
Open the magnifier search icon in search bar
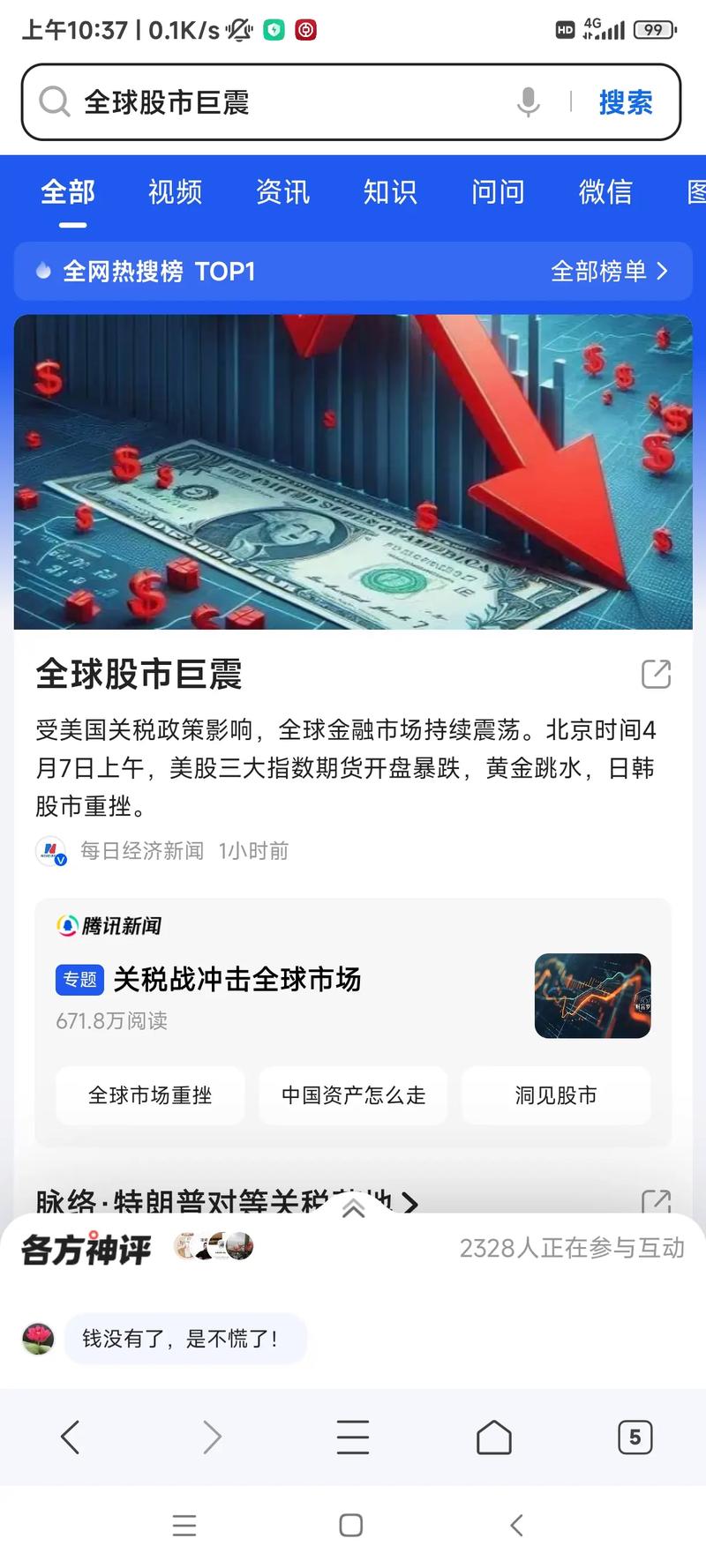coord(55,101)
